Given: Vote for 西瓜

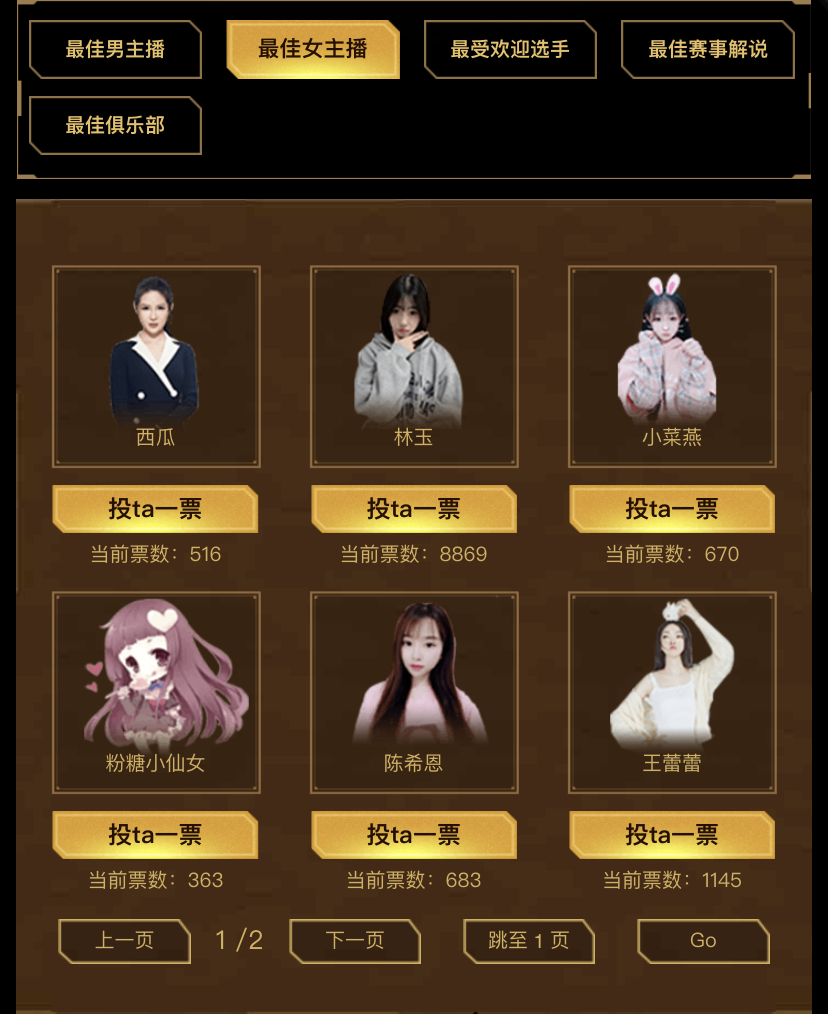Looking at the screenshot, I should point(155,509).
